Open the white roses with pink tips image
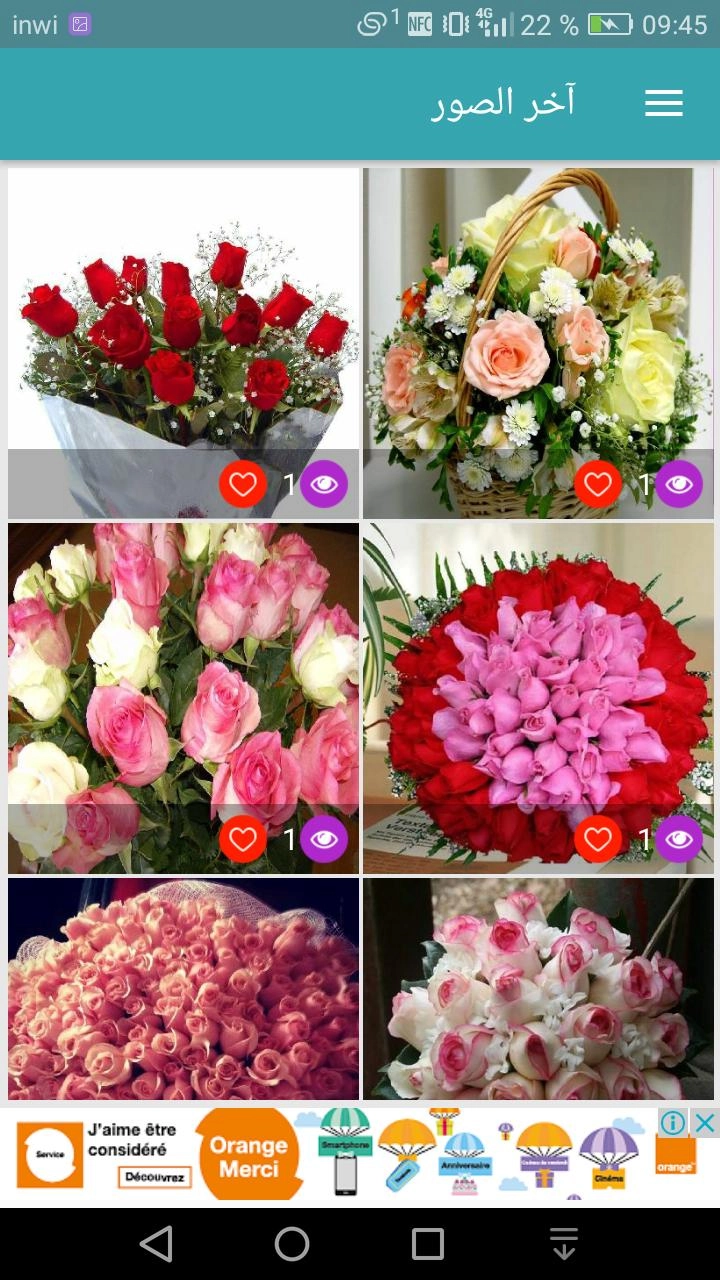 click(x=538, y=989)
